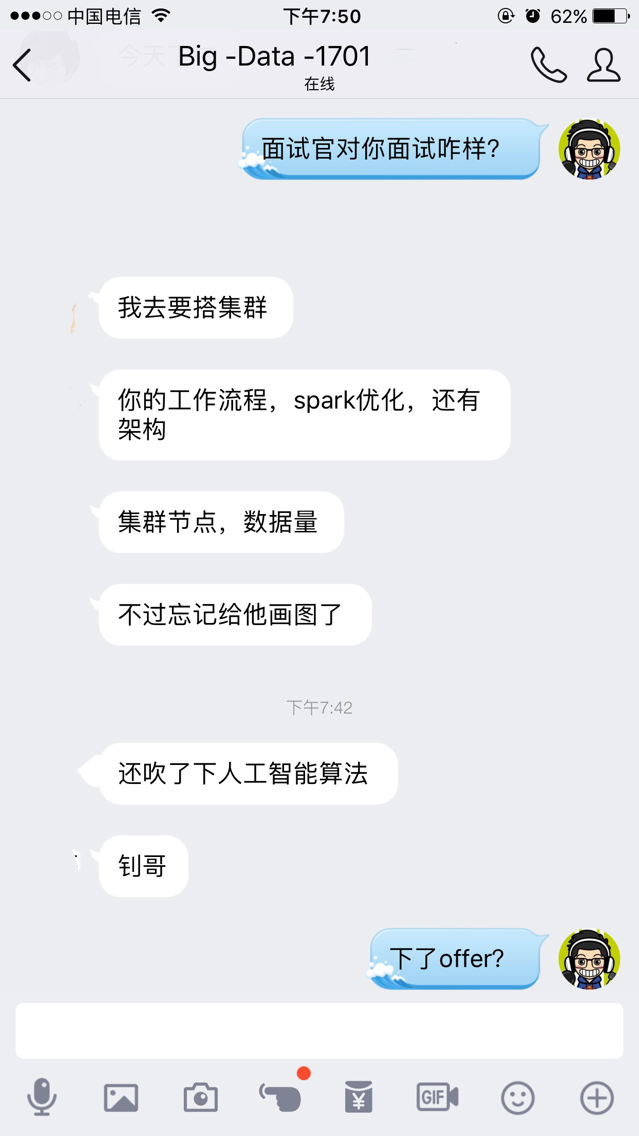Open more options with the plus icon
The width and height of the screenshot is (639, 1136).
click(596, 1097)
